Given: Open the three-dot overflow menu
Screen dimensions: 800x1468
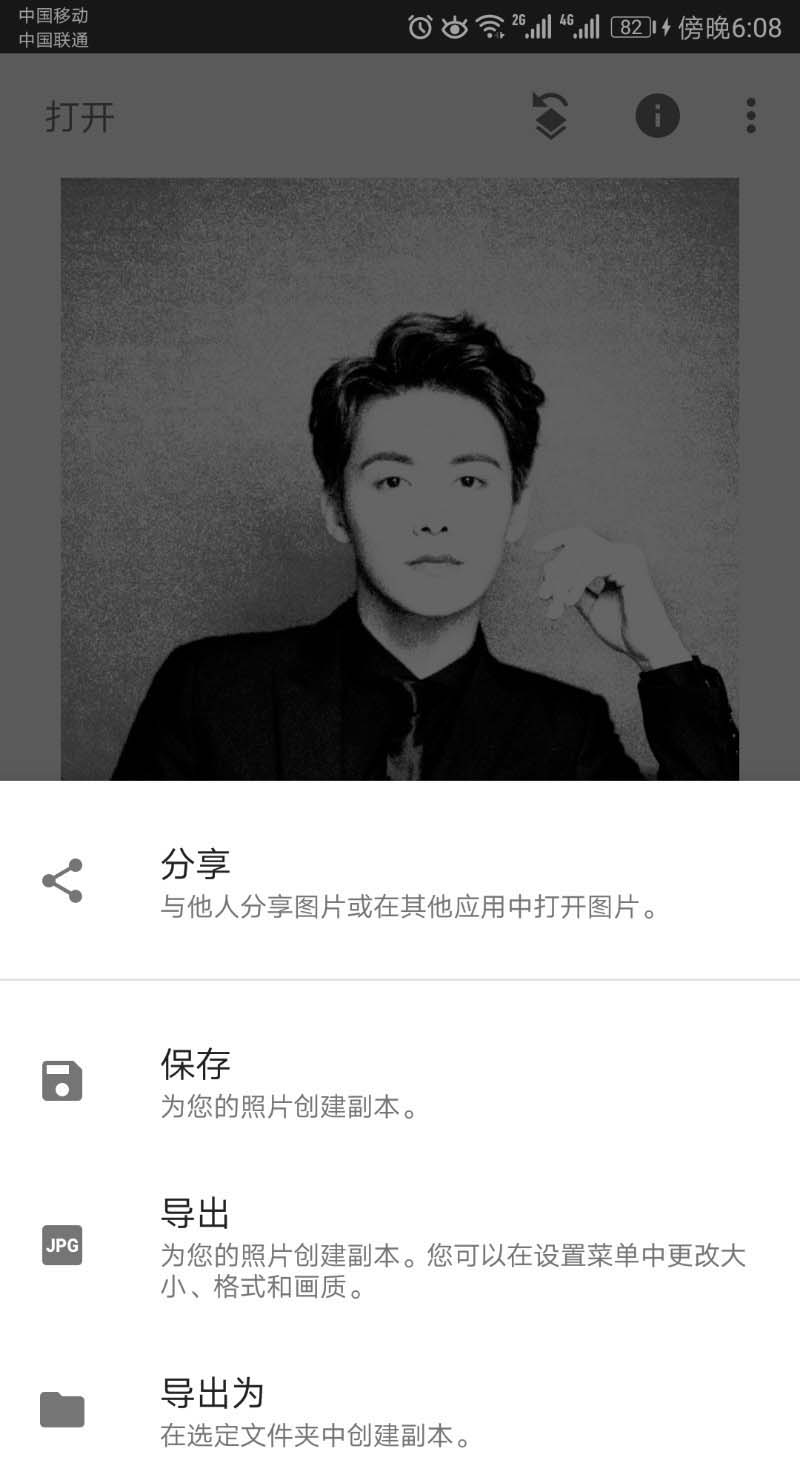Looking at the screenshot, I should click(x=751, y=116).
